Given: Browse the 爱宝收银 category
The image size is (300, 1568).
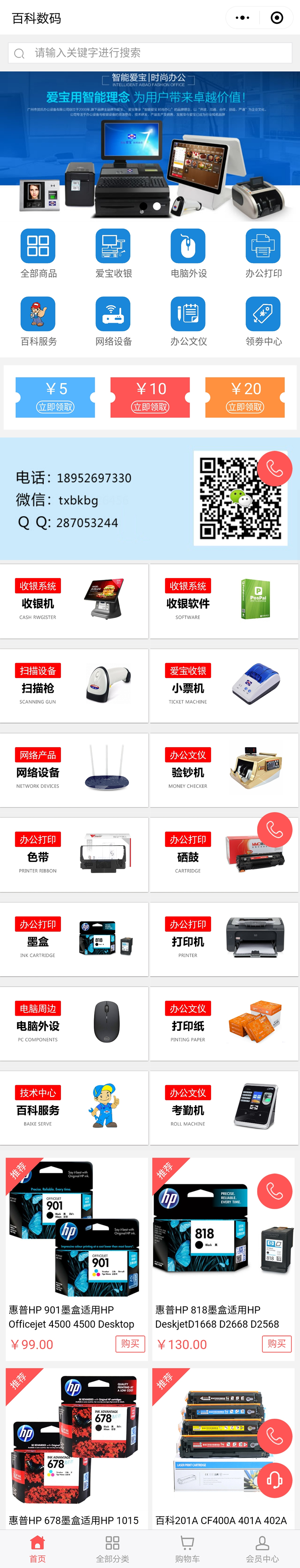Looking at the screenshot, I should tap(113, 253).
